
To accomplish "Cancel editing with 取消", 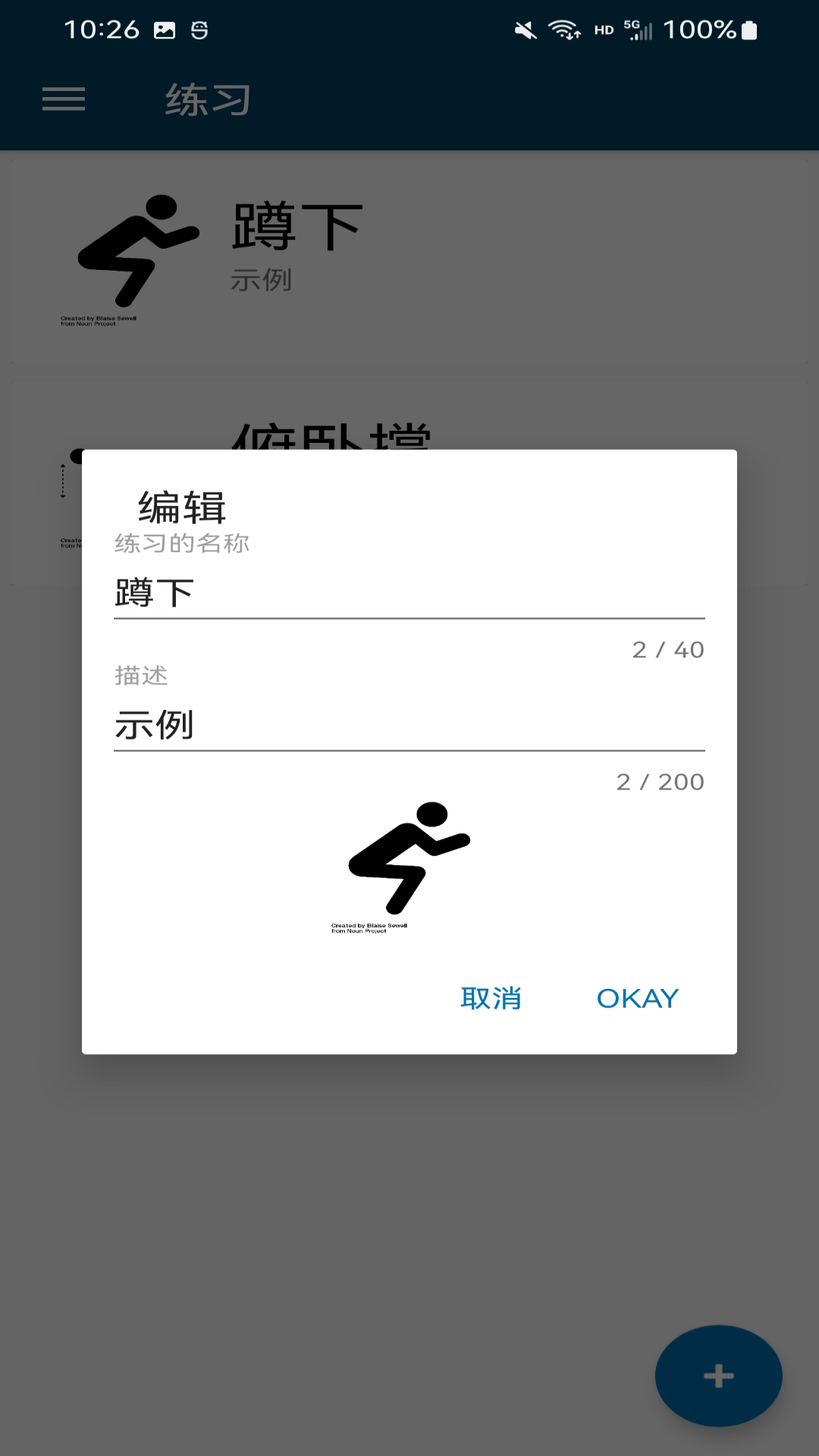I will 491,998.
